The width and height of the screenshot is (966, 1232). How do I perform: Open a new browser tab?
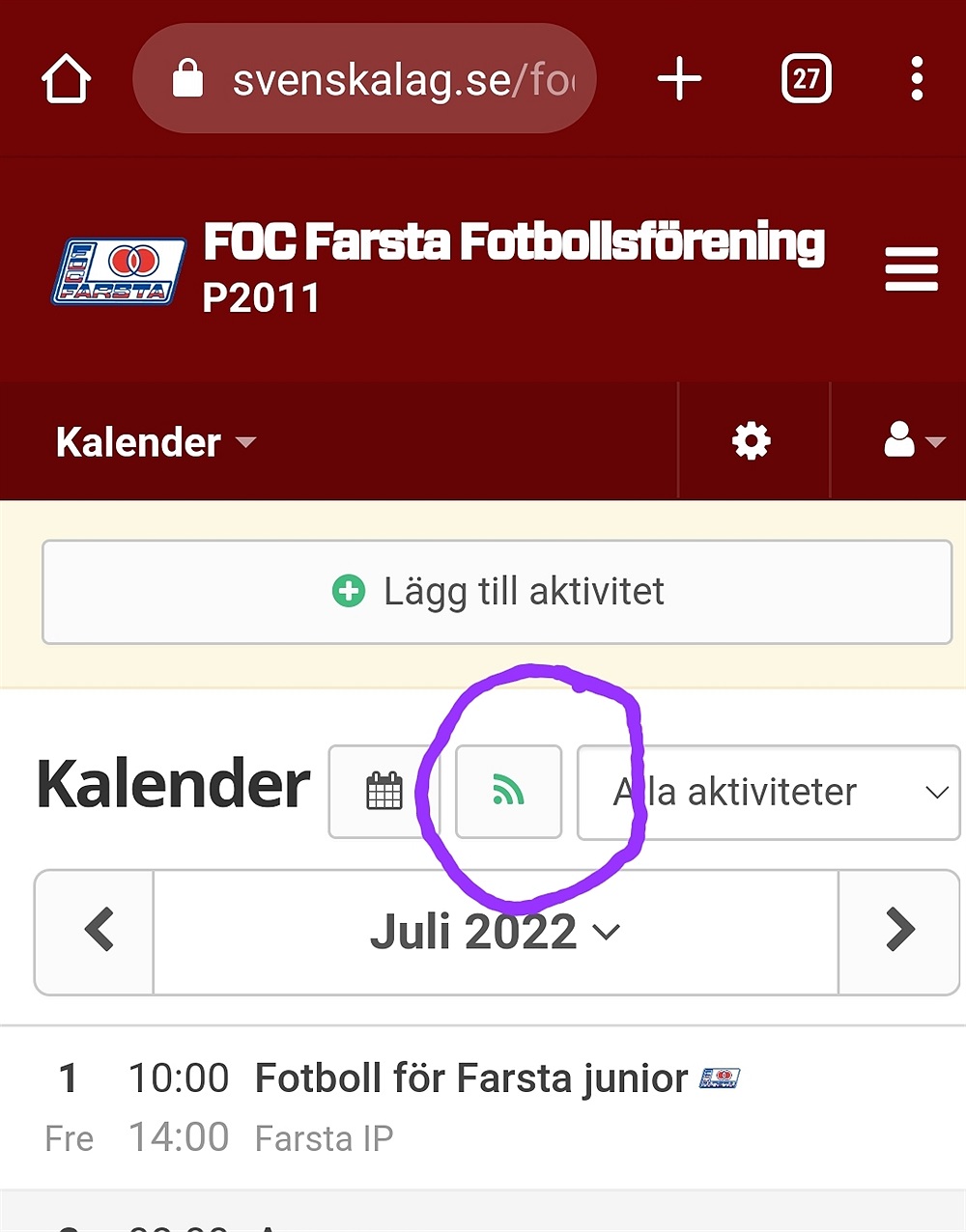(679, 79)
